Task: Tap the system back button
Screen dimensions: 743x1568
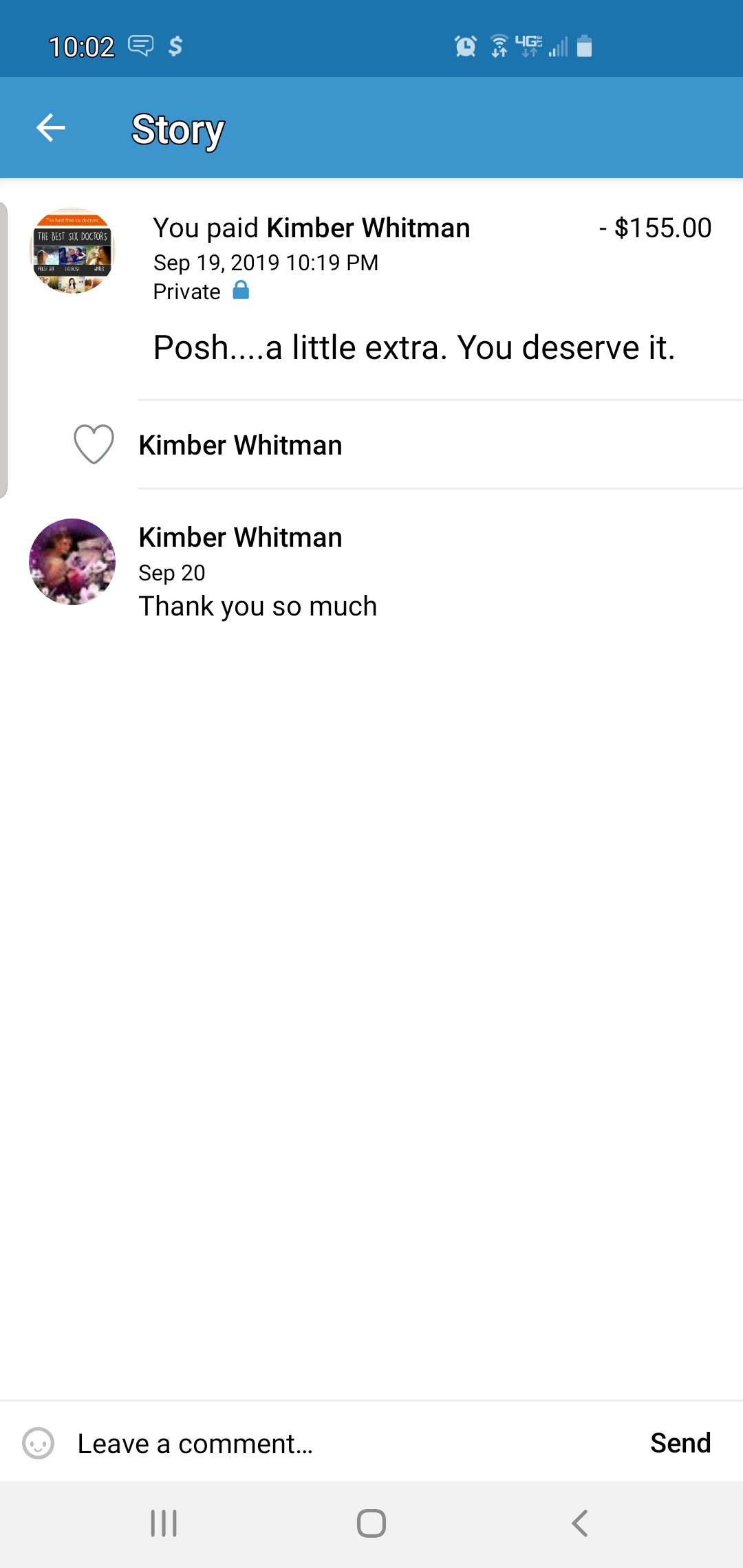Action: (580, 1523)
